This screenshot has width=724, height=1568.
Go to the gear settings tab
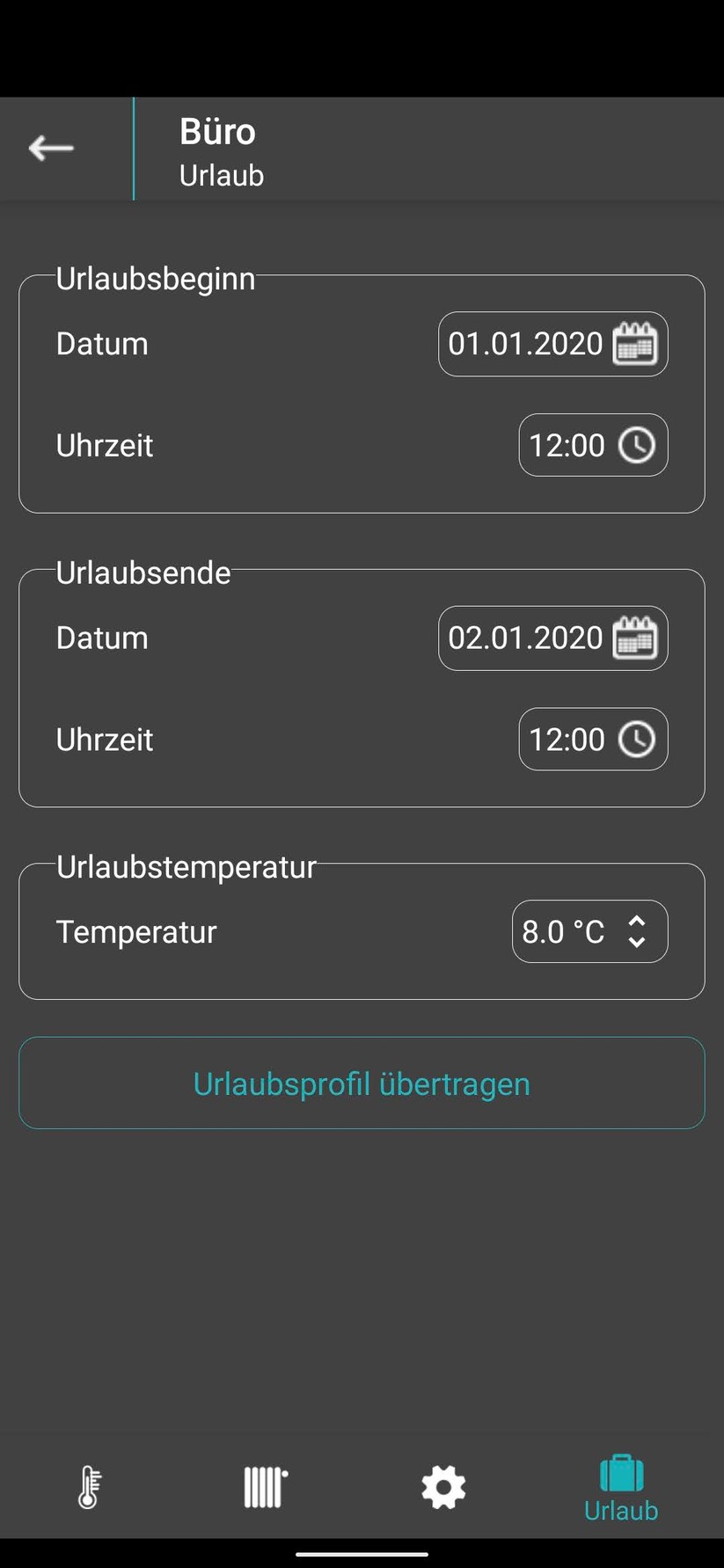443,1487
